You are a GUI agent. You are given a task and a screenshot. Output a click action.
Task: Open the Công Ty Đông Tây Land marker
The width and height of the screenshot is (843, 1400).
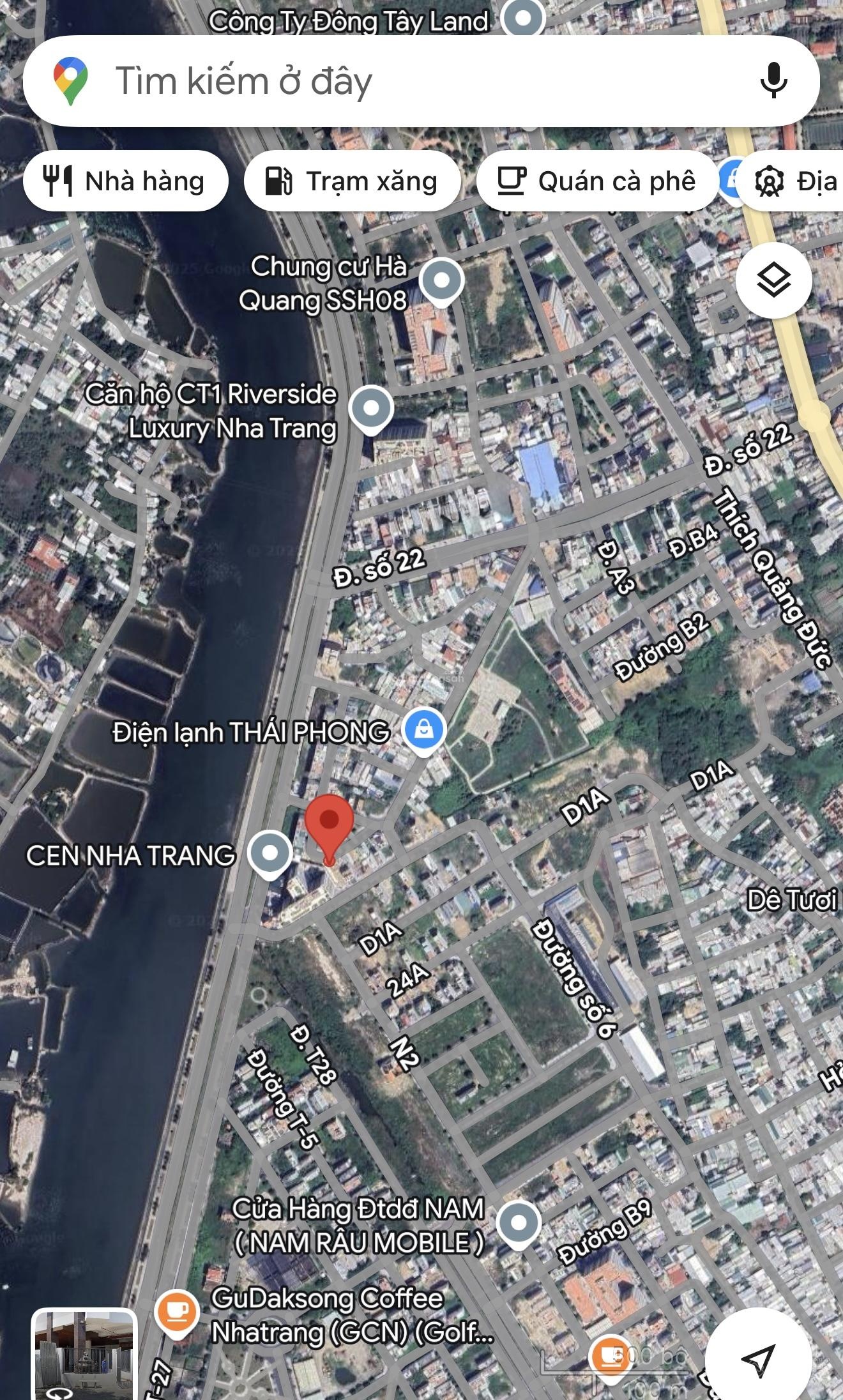click(x=523, y=18)
